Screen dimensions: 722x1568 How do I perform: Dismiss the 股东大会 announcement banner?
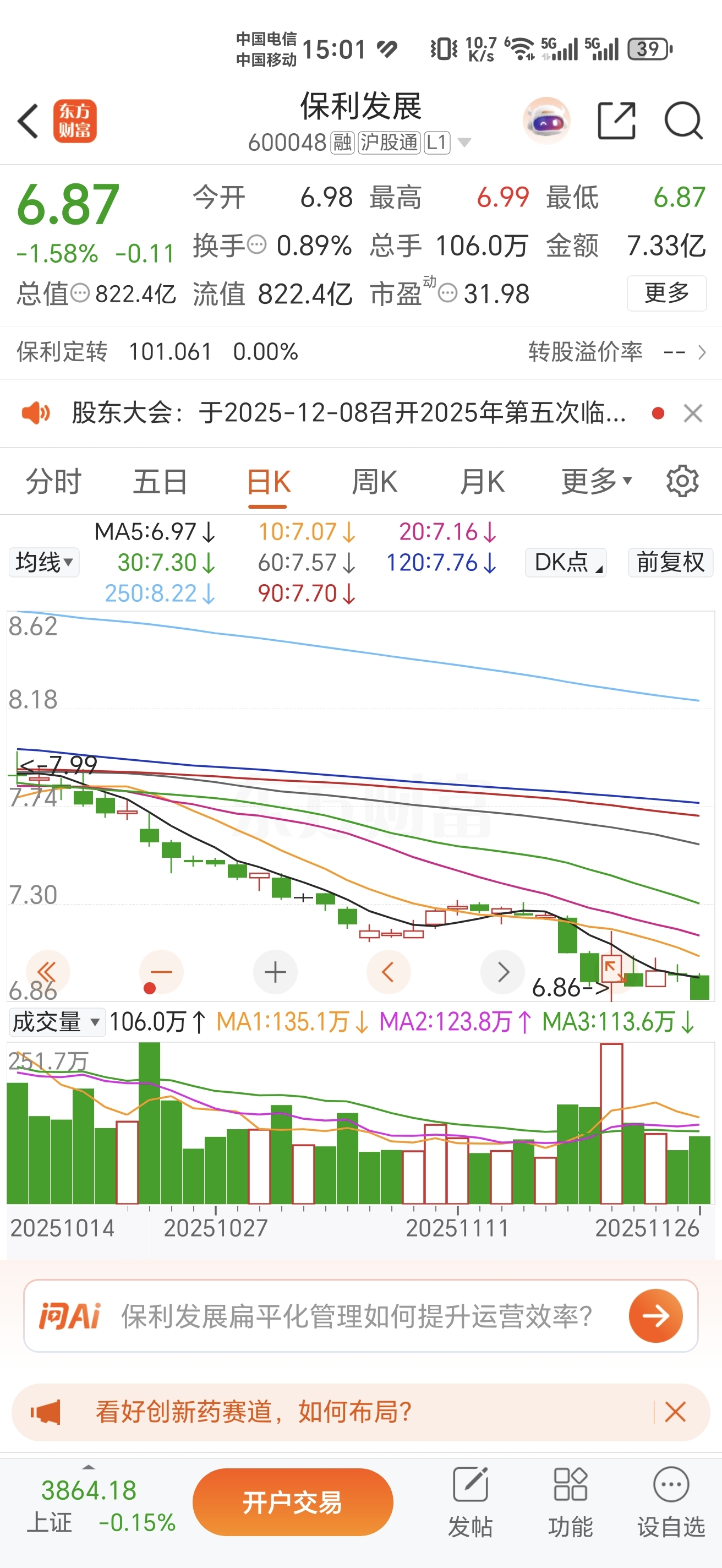693,413
